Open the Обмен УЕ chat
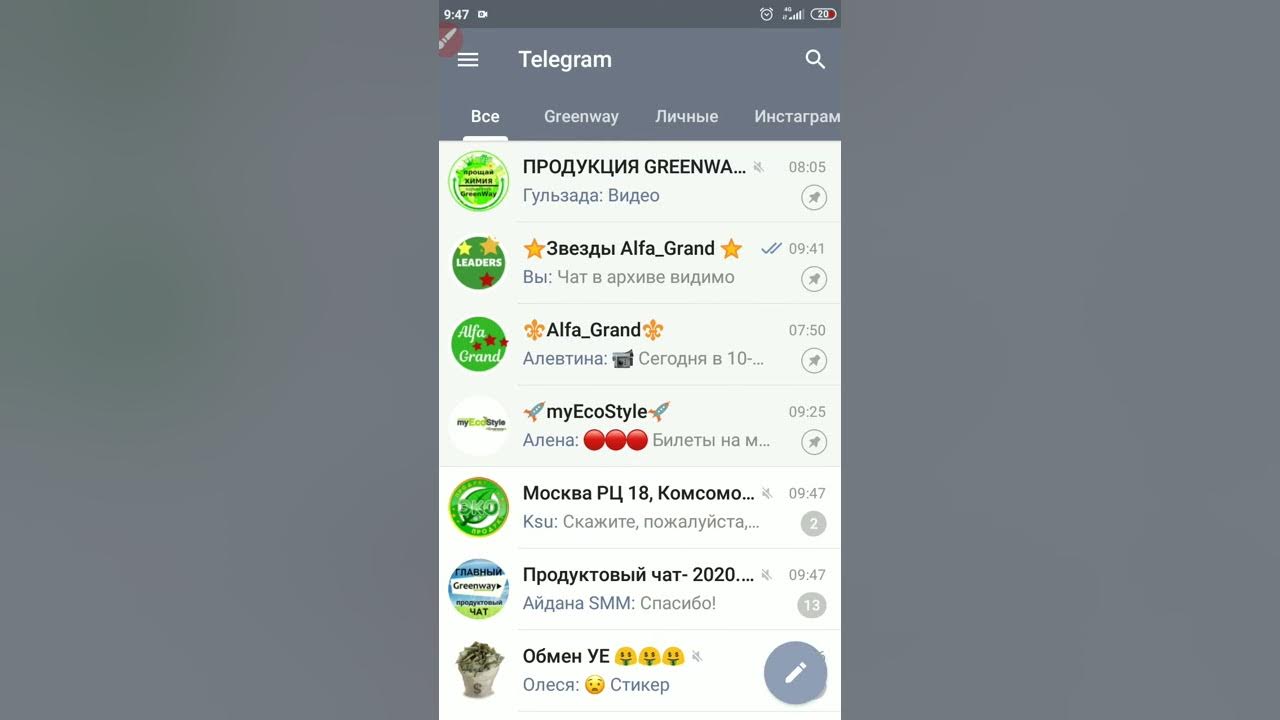Viewport: 1280px width, 720px height. point(620,670)
